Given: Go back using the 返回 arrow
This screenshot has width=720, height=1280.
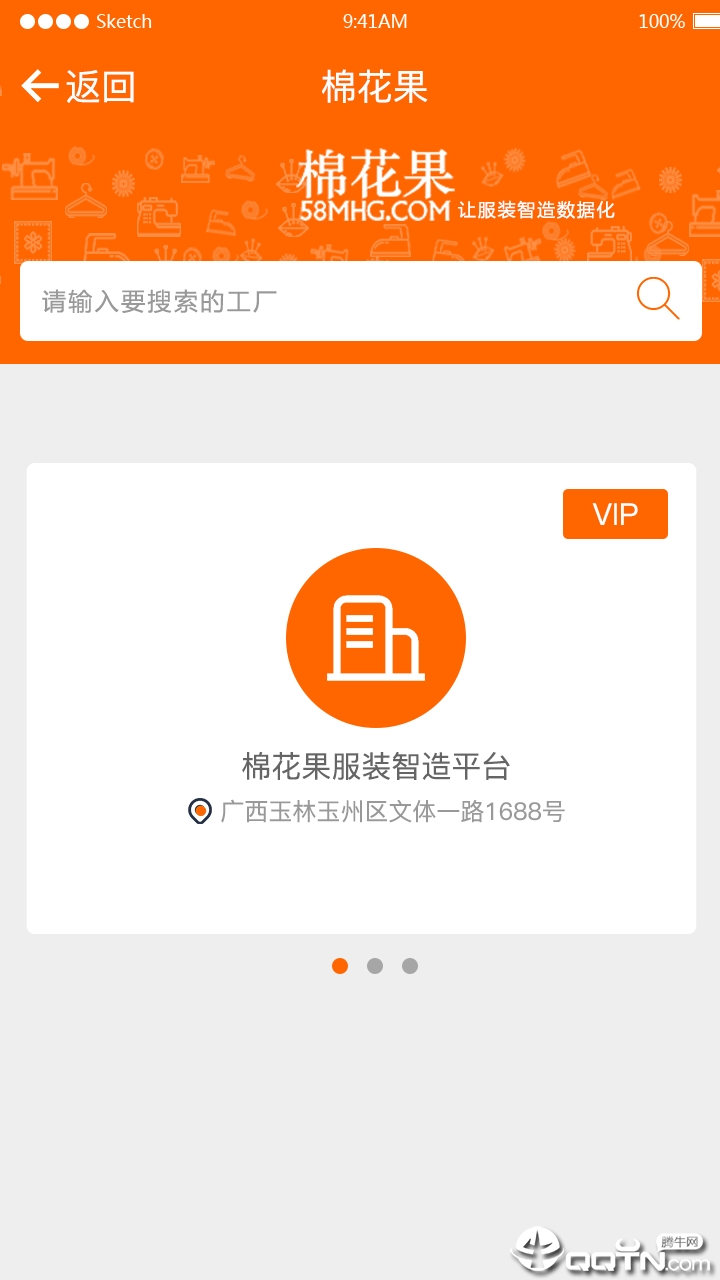Looking at the screenshot, I should point(76,87).
